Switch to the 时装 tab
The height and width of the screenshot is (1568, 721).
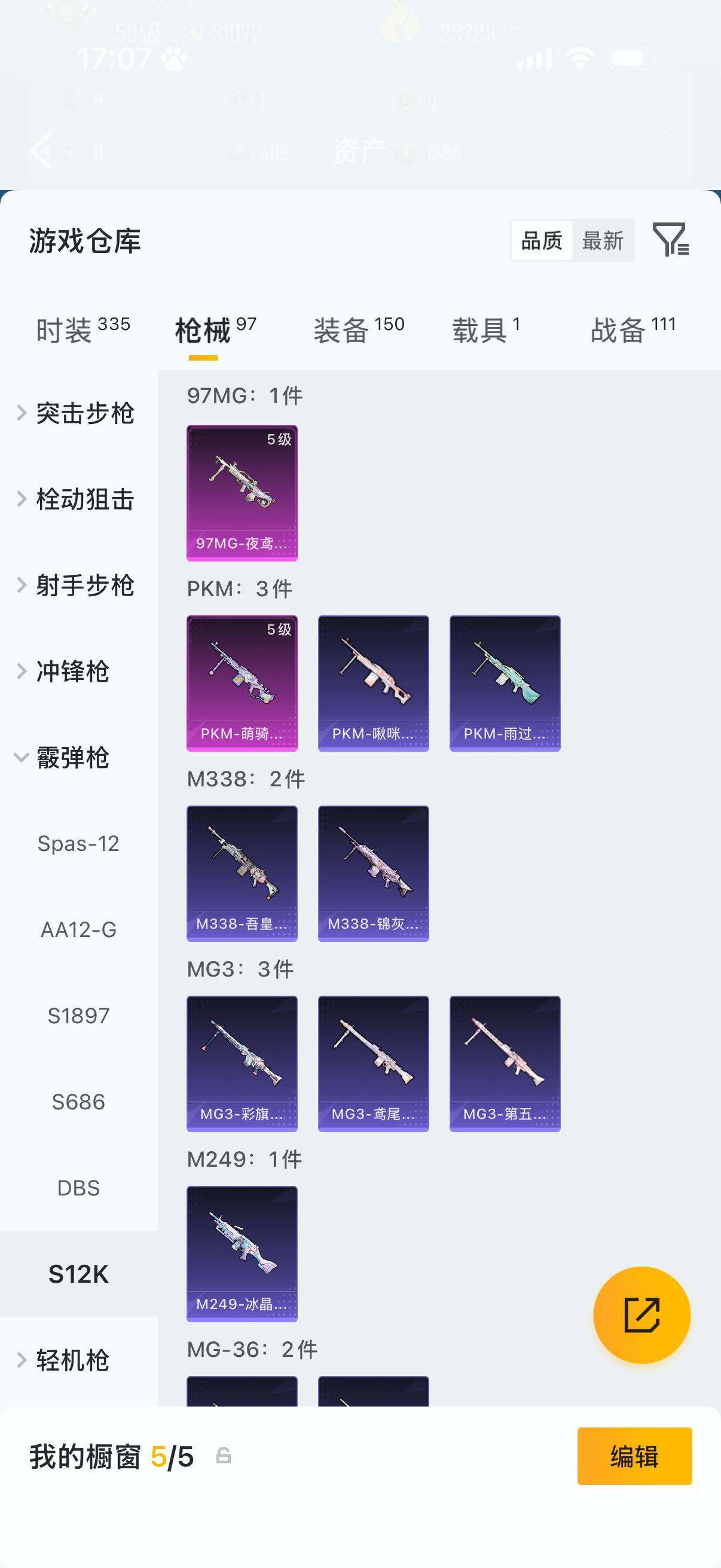83,330
